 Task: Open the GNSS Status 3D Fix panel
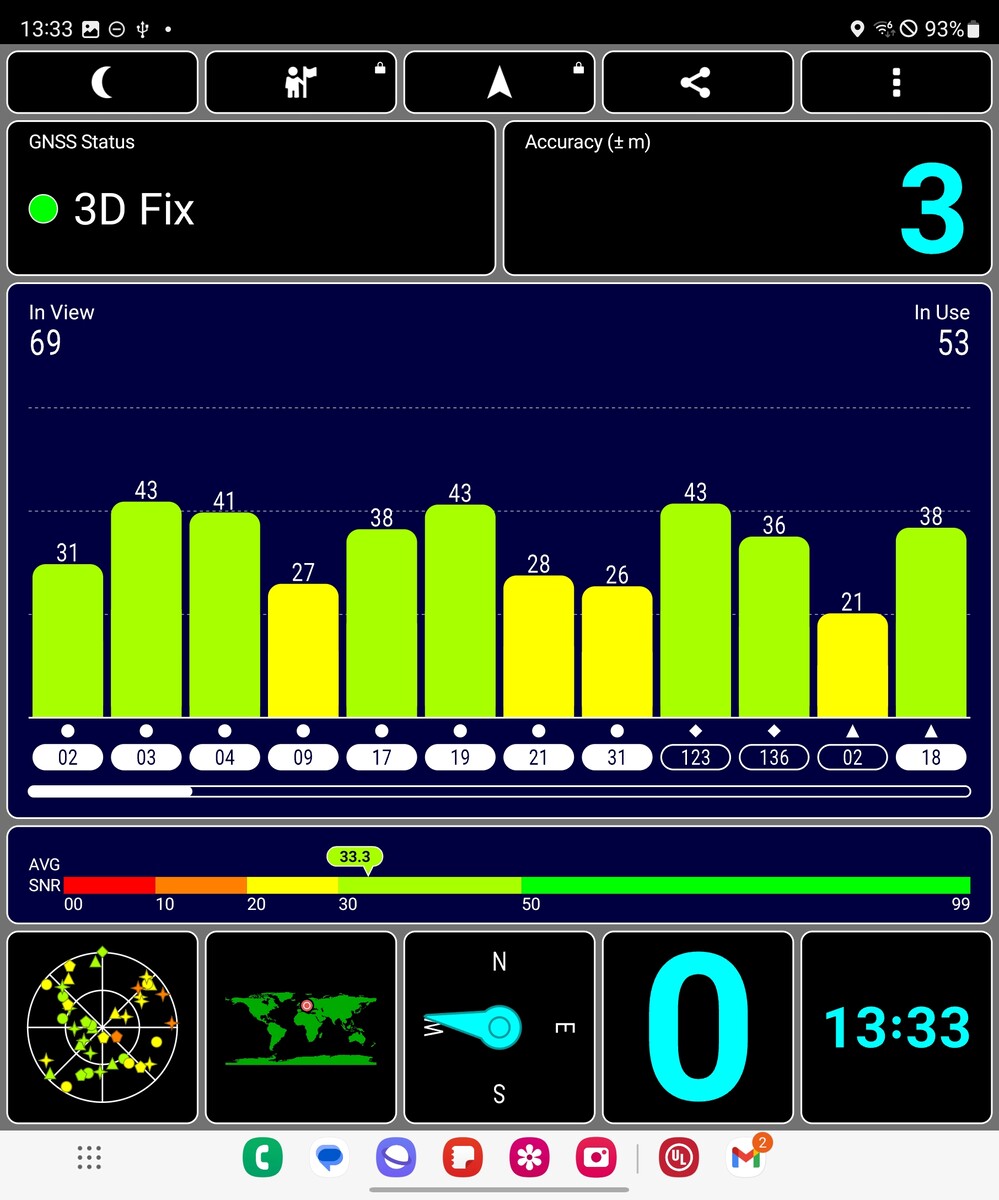click(x=251, y=198)
